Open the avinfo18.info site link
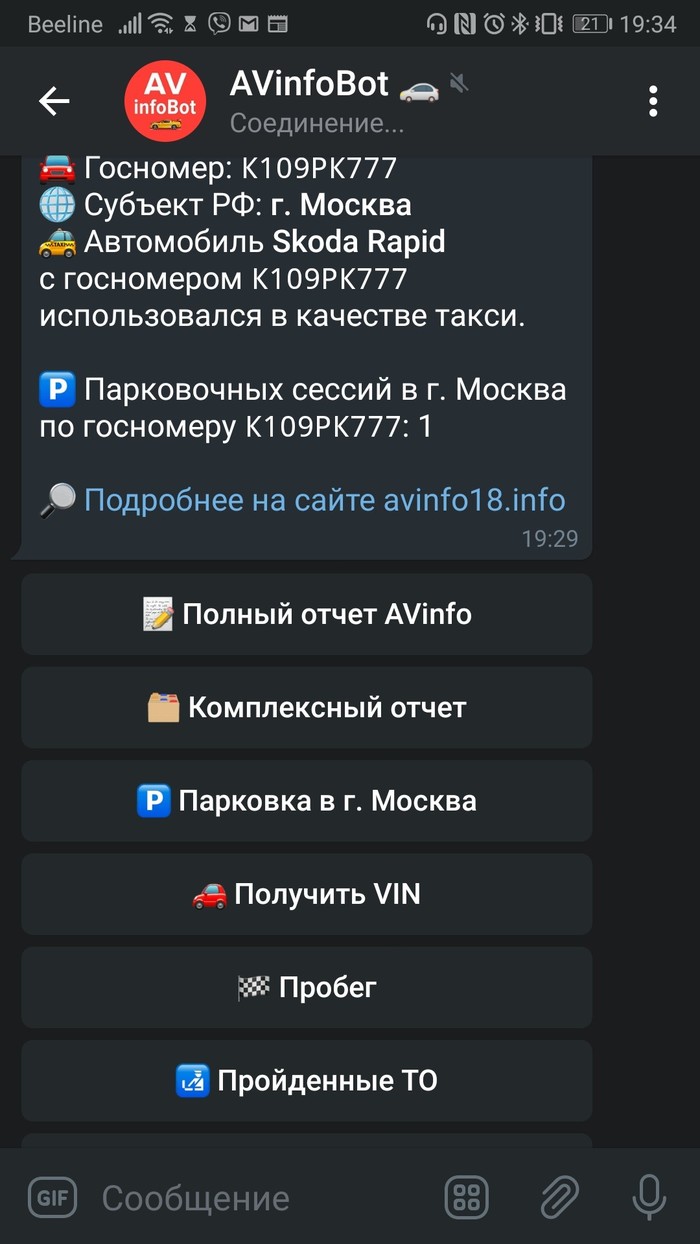700x1244 pixels. 324,500
